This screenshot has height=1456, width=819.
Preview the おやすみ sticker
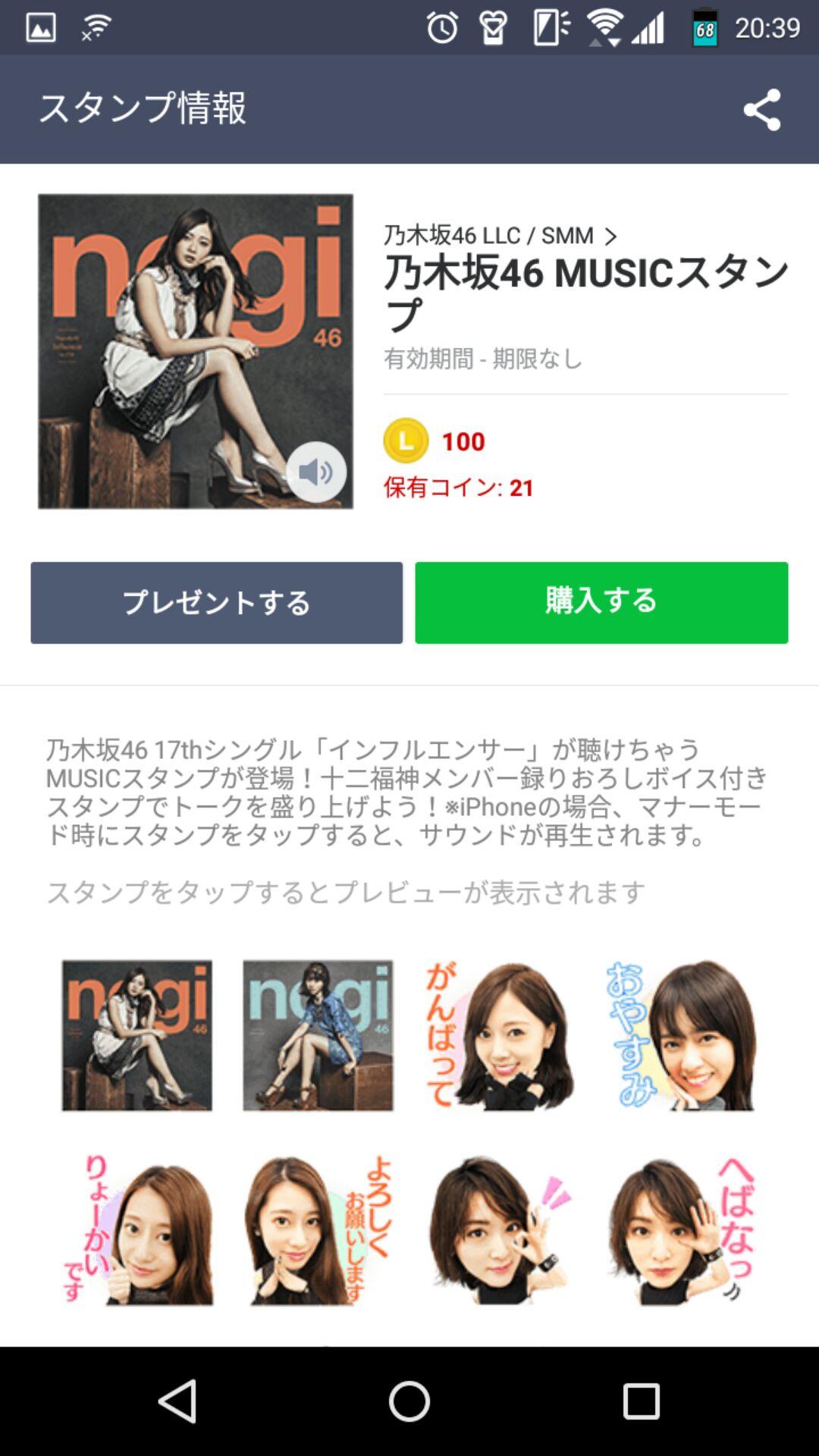tap(680, 1035)
